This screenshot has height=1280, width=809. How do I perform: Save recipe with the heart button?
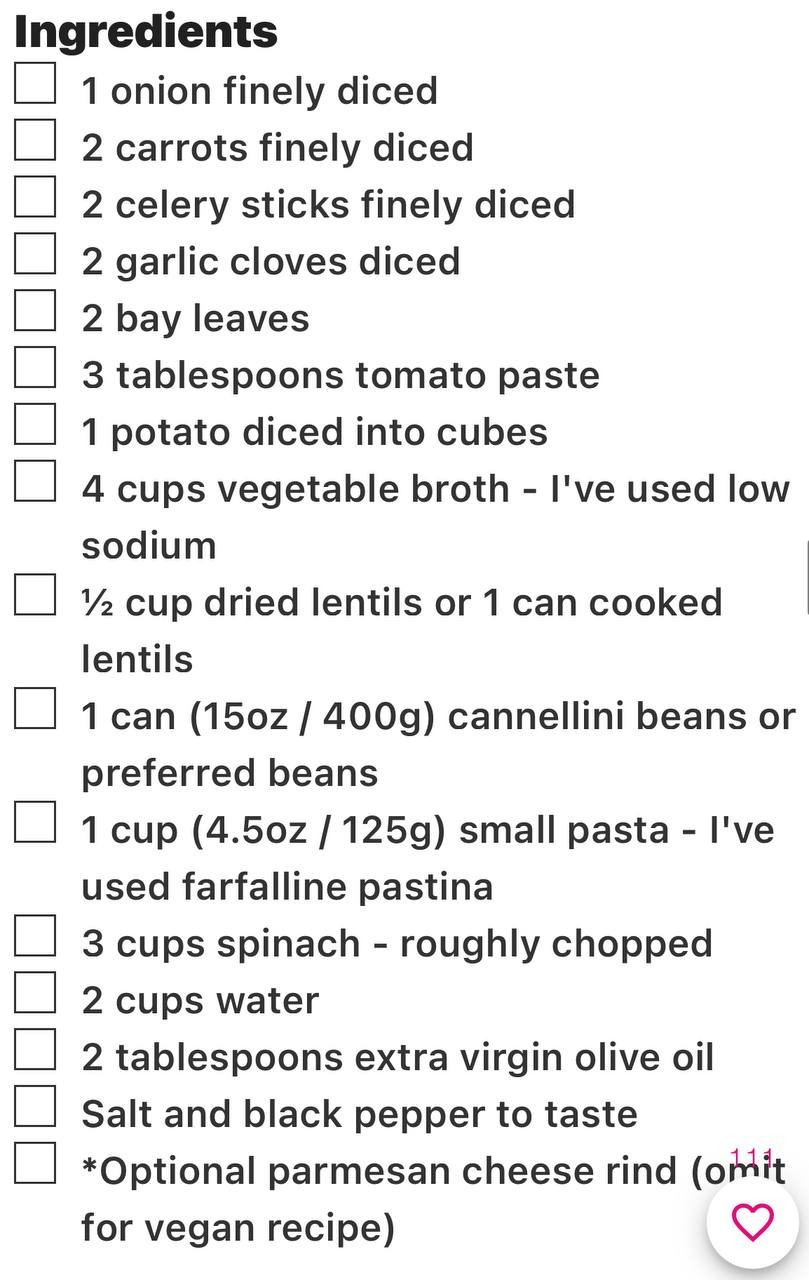(x=752, y=1222)
